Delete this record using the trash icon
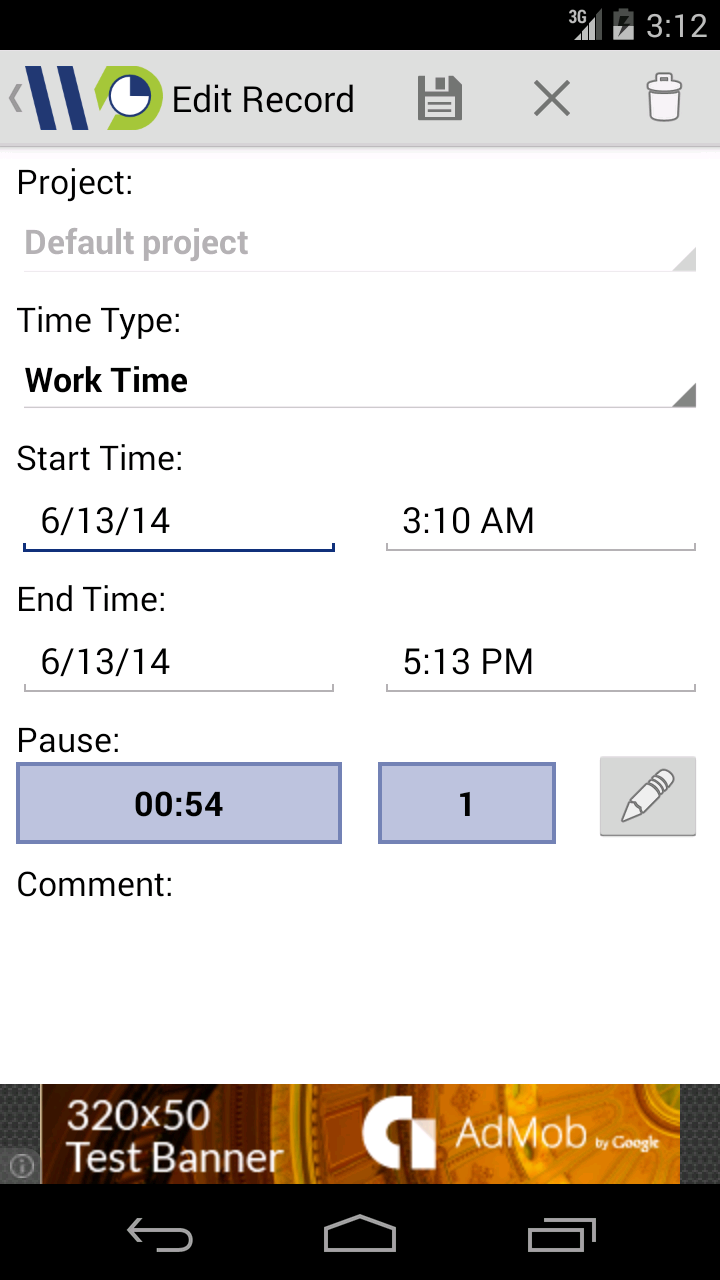This screenshot has width=720, height=1280. [664, 97]
